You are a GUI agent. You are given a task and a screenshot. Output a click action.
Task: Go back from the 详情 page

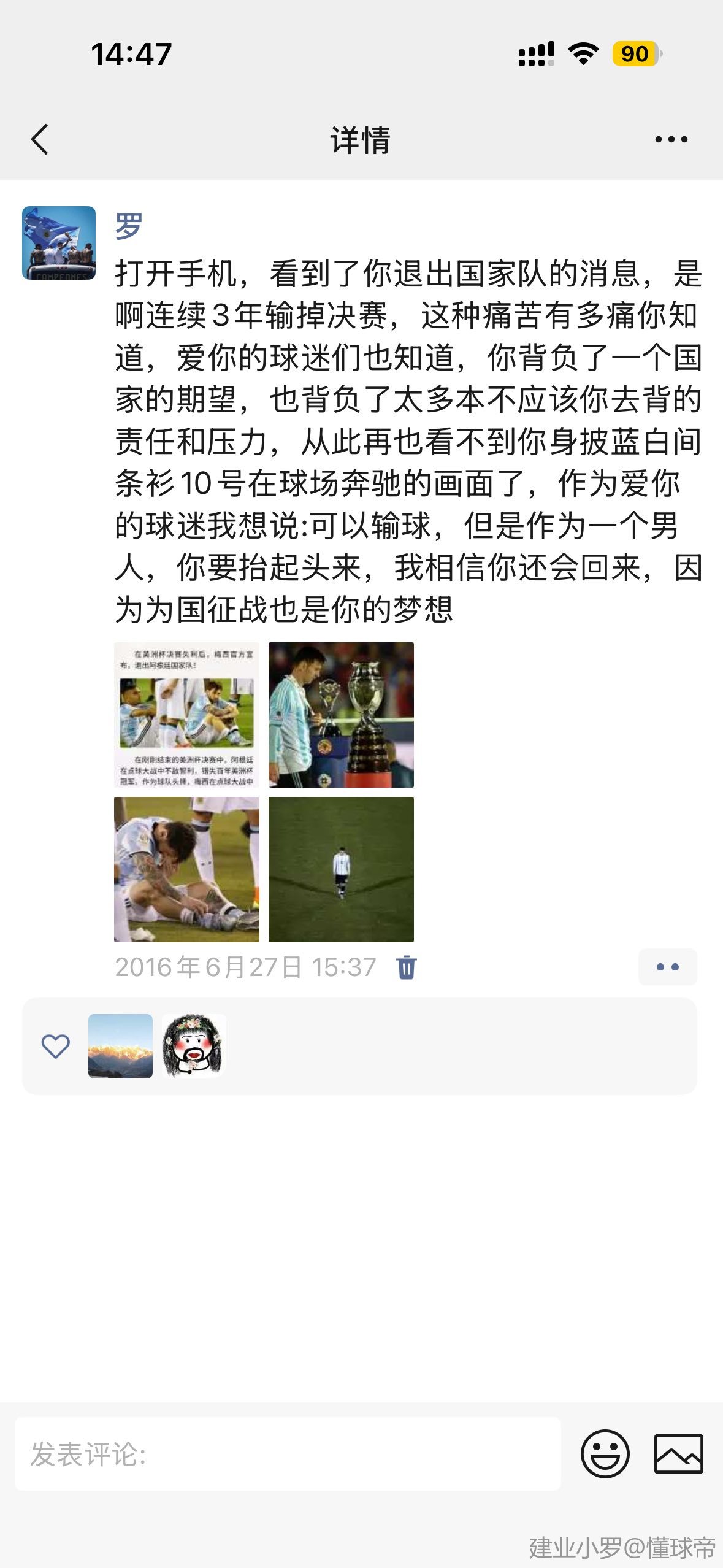(40, 139)
